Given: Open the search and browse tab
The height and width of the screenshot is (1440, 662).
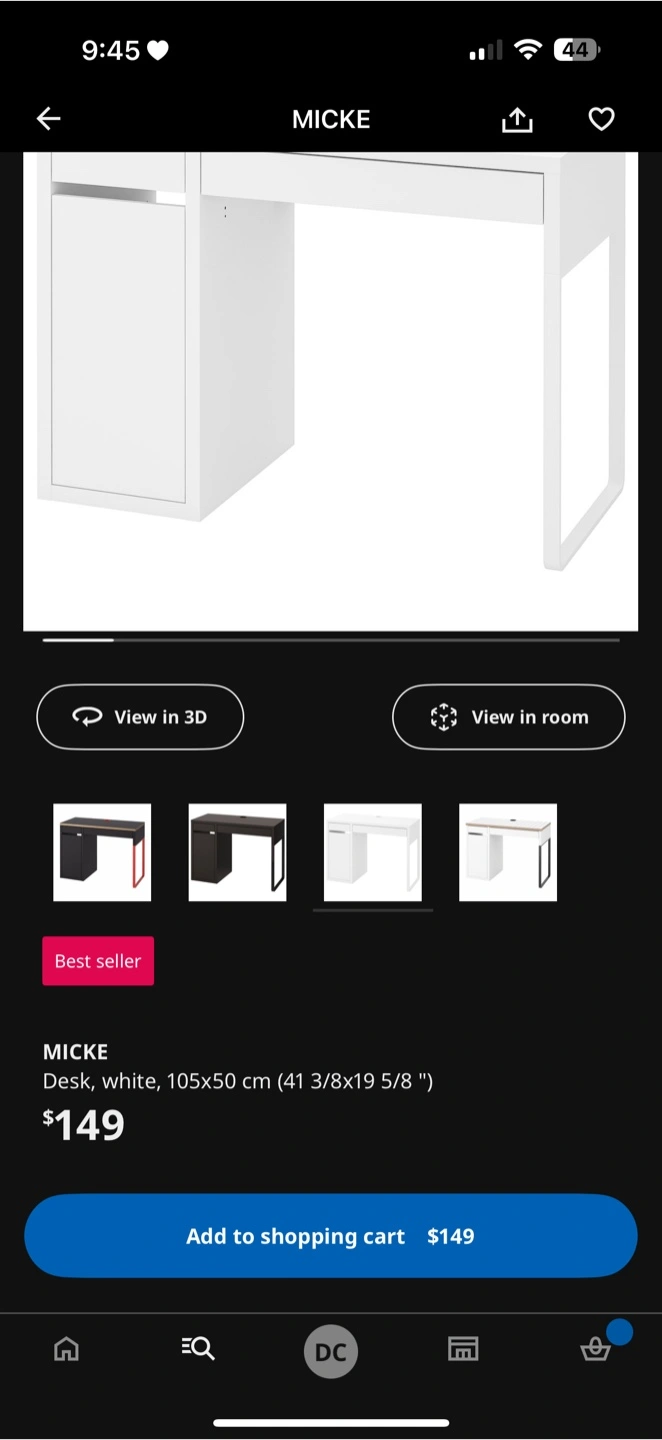Looking at the screenshot, I should 198,1349.
